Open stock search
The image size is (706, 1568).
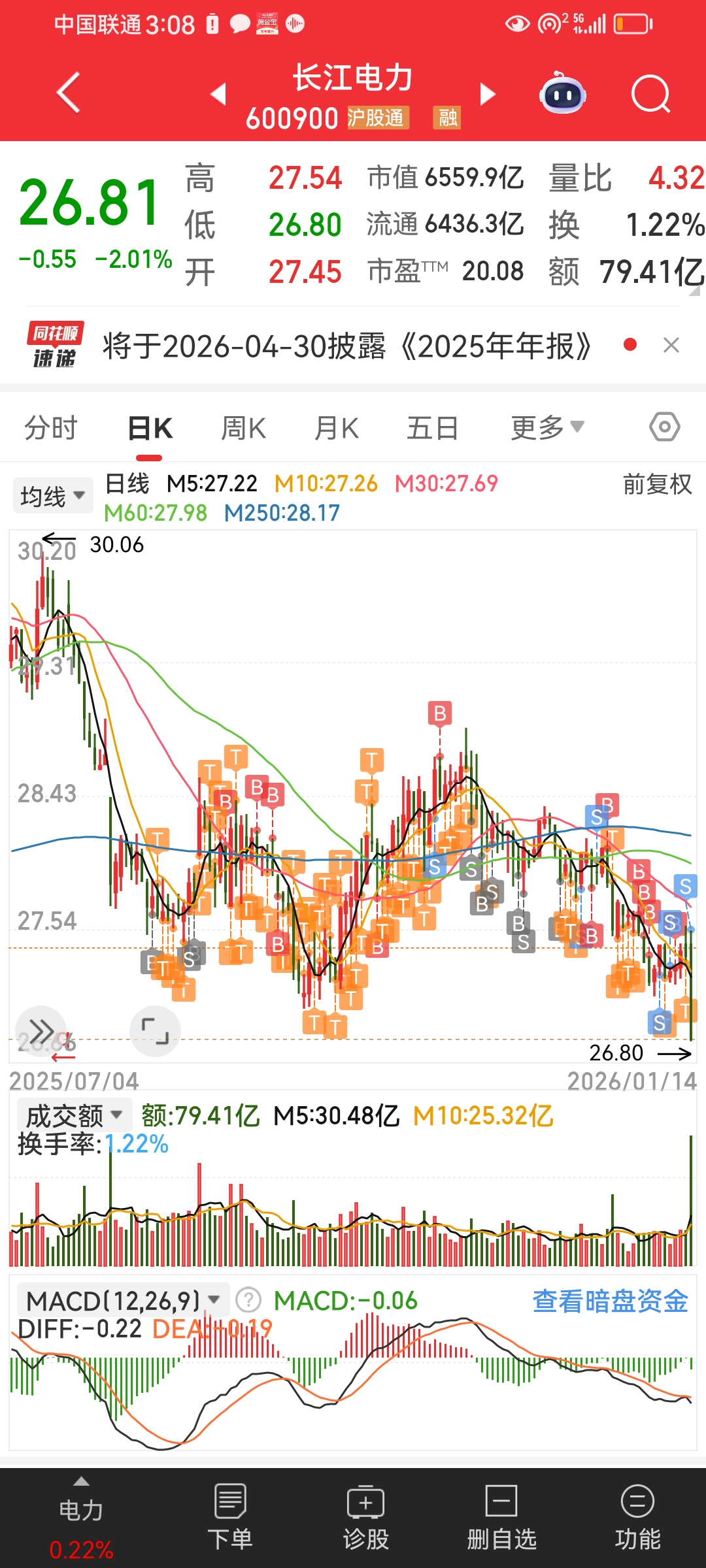pos(650,94)
